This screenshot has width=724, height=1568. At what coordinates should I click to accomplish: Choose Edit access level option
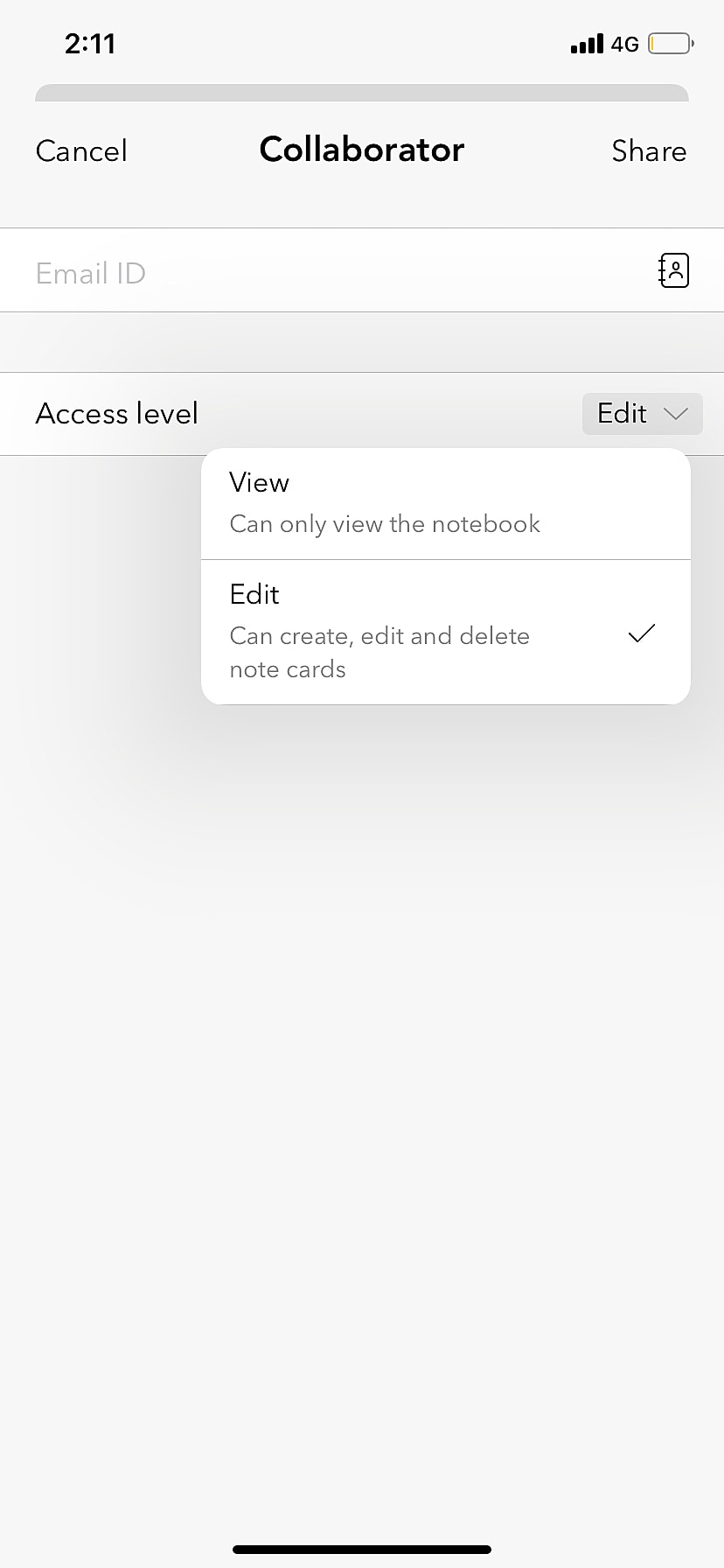(445, 632)
